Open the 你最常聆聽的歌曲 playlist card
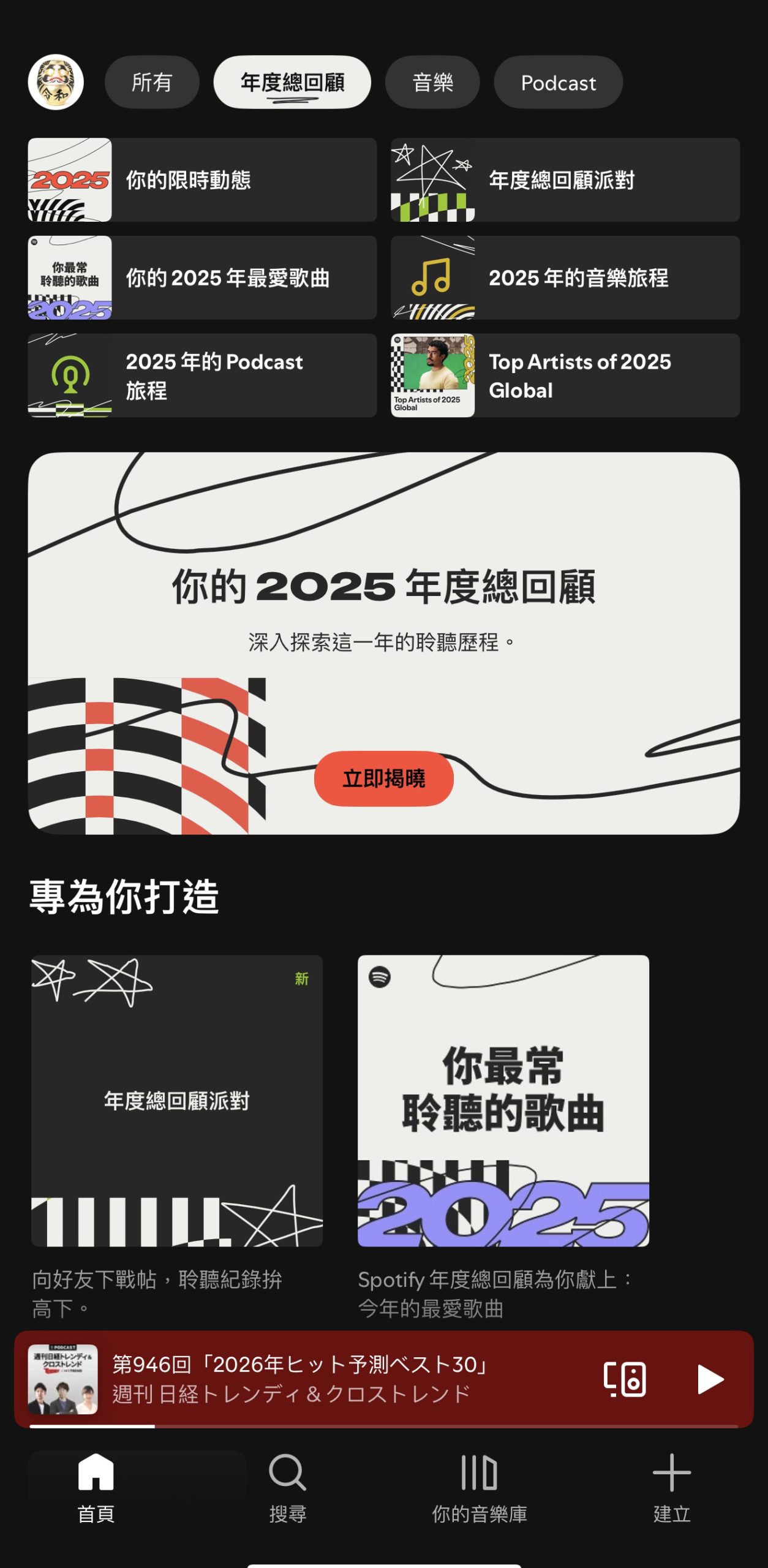Image resolution: width=768 pixels, height=1568 pixels. click(503, 1100)
